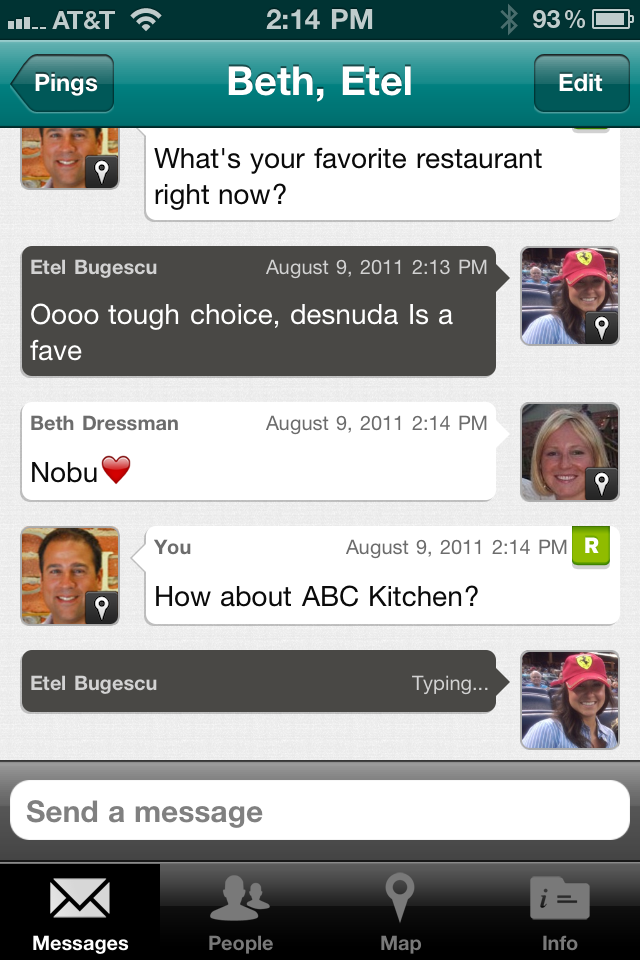This screenshot has height=960, width=640.
Task: Open Beth Dressman's profile photo
Action: [569, 452]
